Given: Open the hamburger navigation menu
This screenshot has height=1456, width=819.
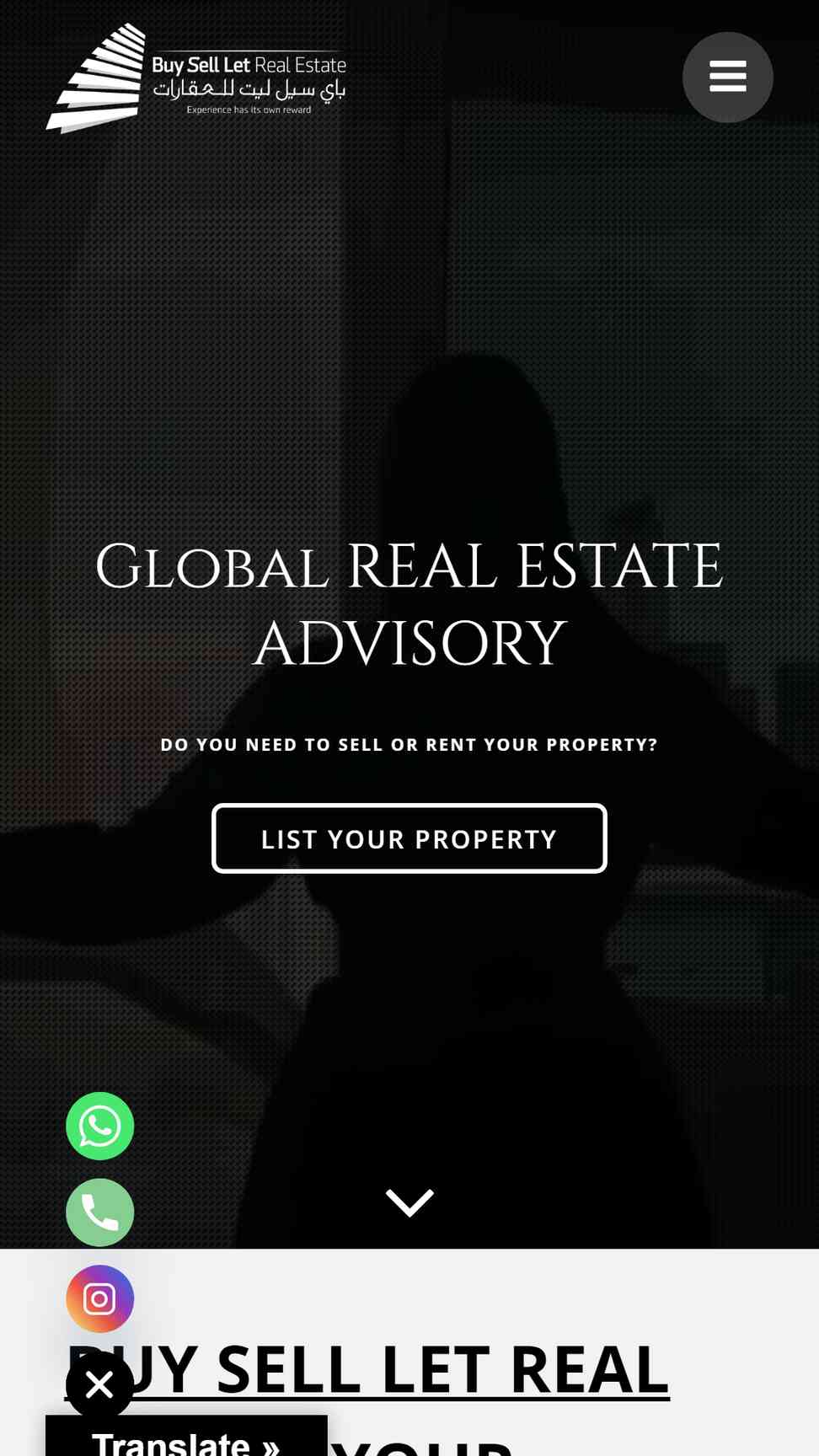Looking at the screenshot, I should click(727, 77).
